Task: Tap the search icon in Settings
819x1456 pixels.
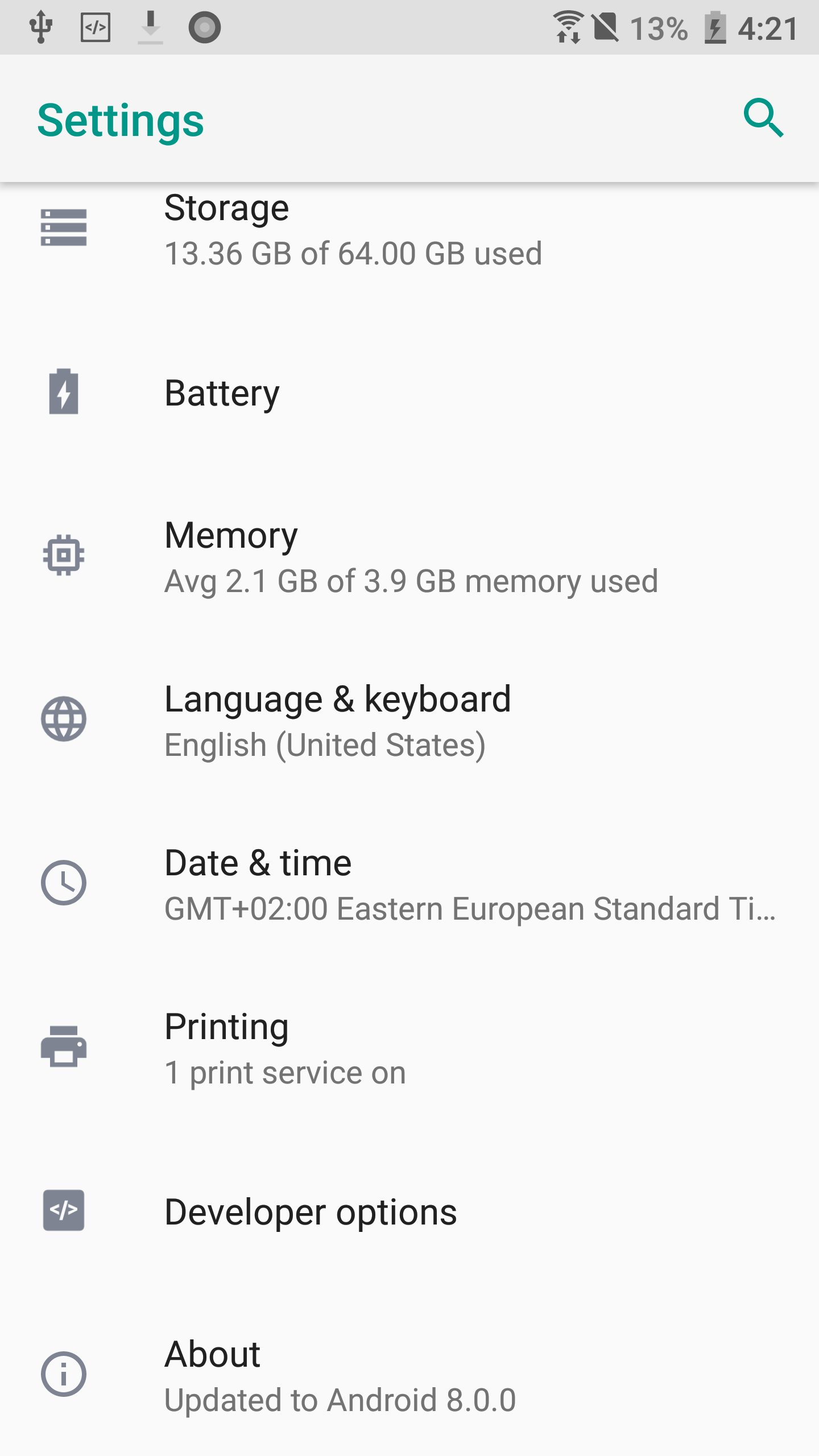Action: pos(764,118)
